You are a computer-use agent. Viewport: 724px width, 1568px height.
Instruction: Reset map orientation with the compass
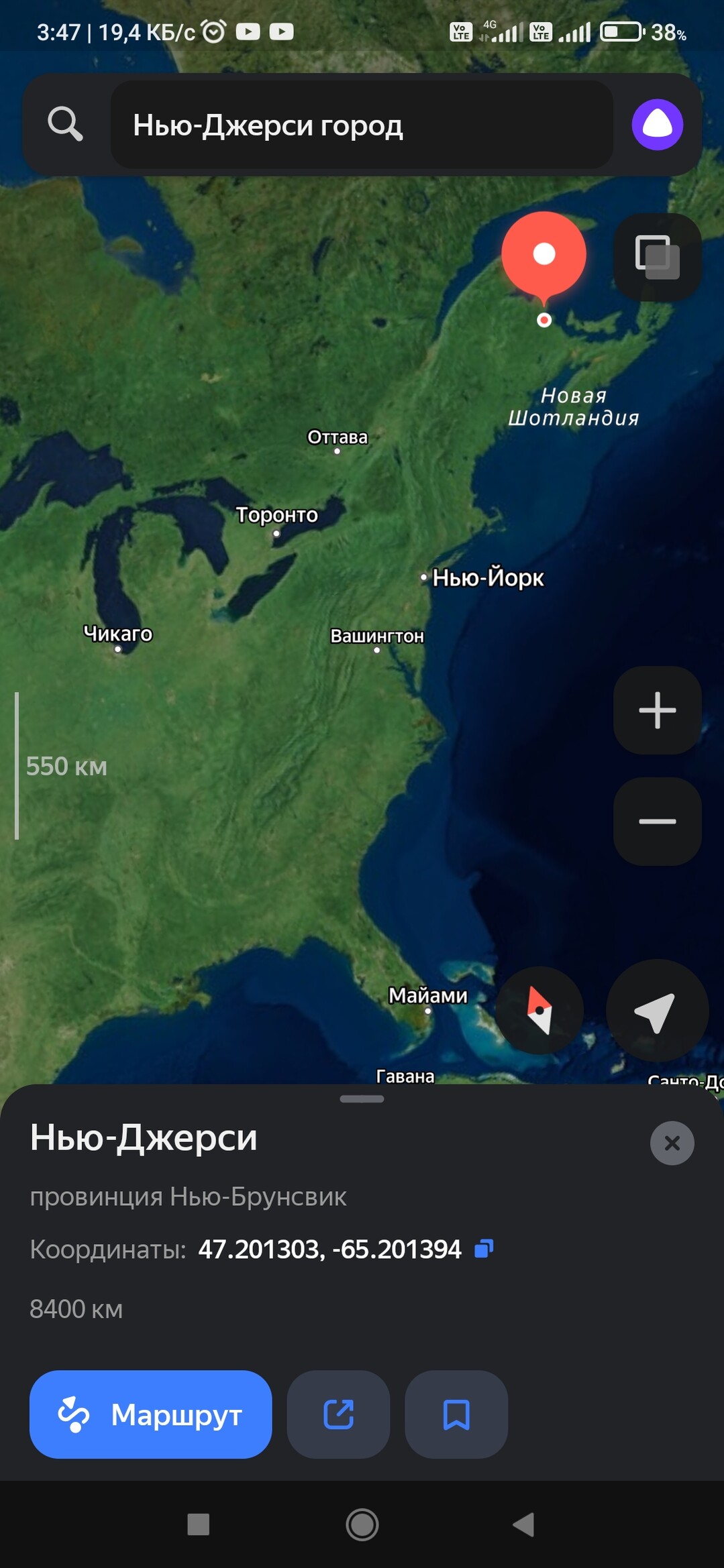click(x=539, y=1010)
